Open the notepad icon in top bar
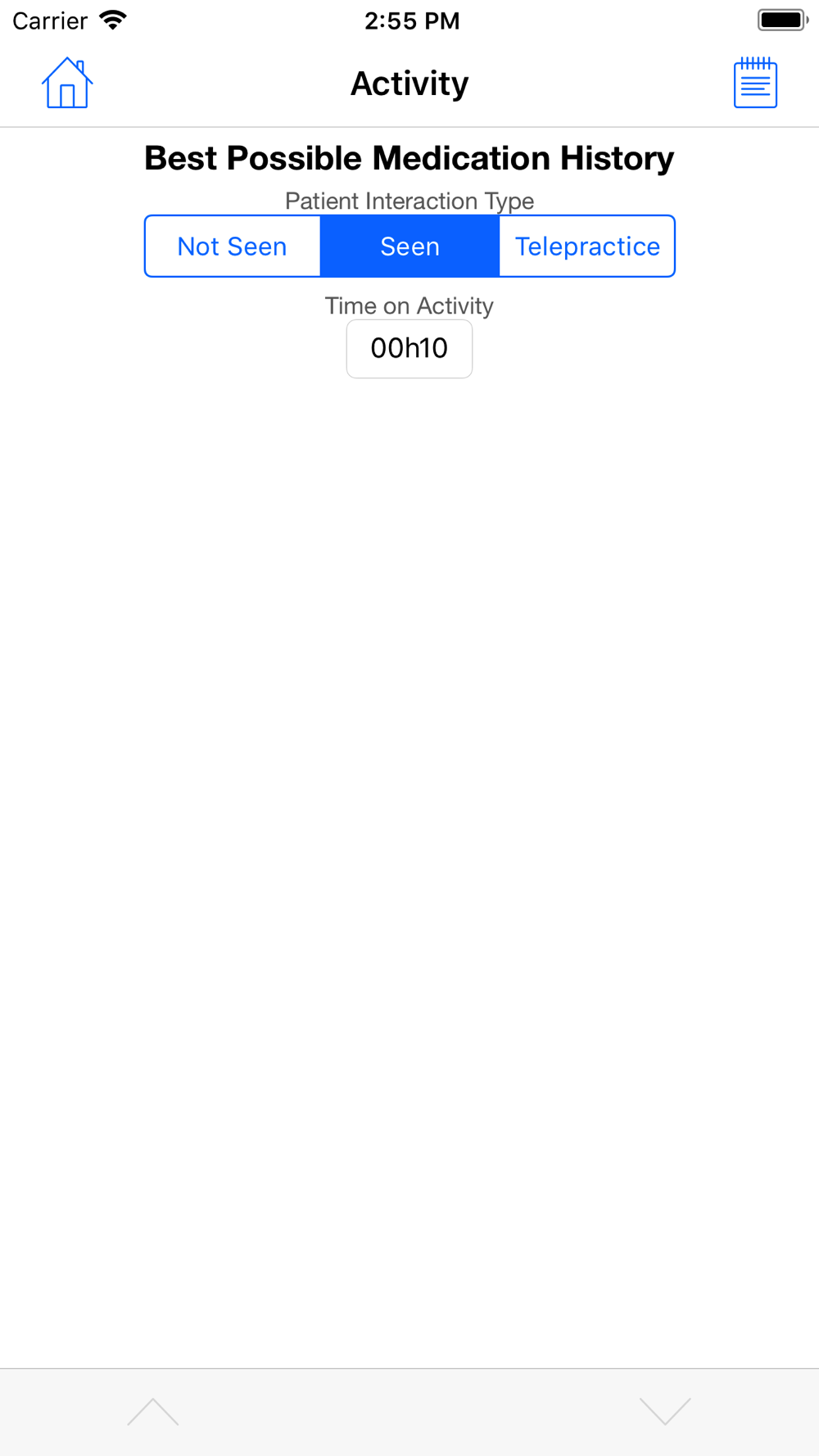 coord(755,83)
